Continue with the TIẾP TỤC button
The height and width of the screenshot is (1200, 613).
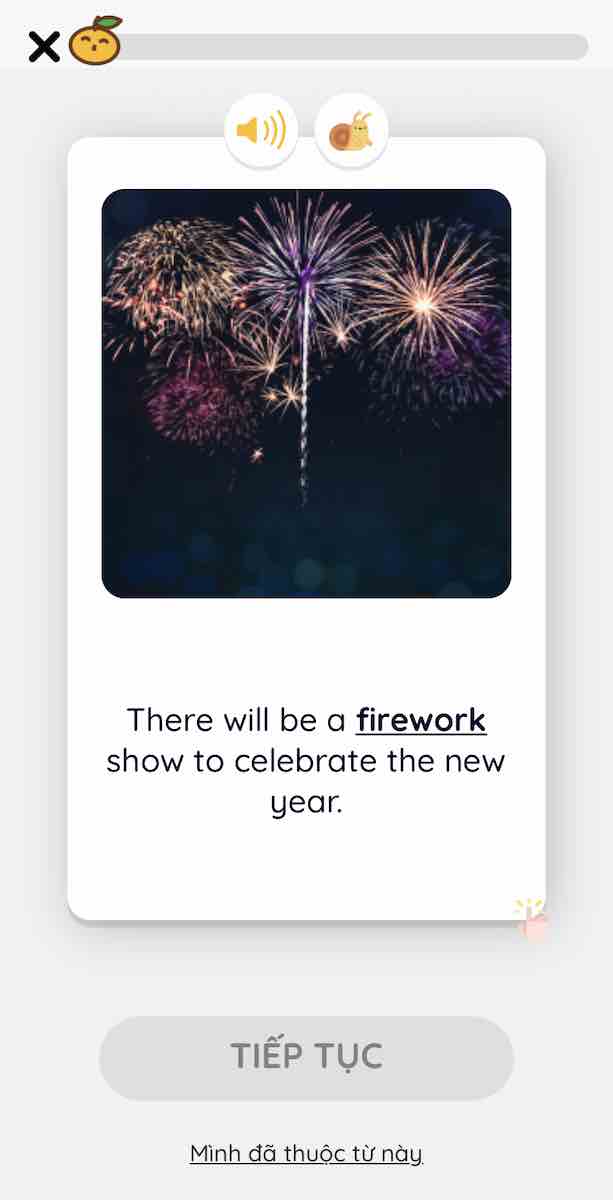tap(306, 1057)
